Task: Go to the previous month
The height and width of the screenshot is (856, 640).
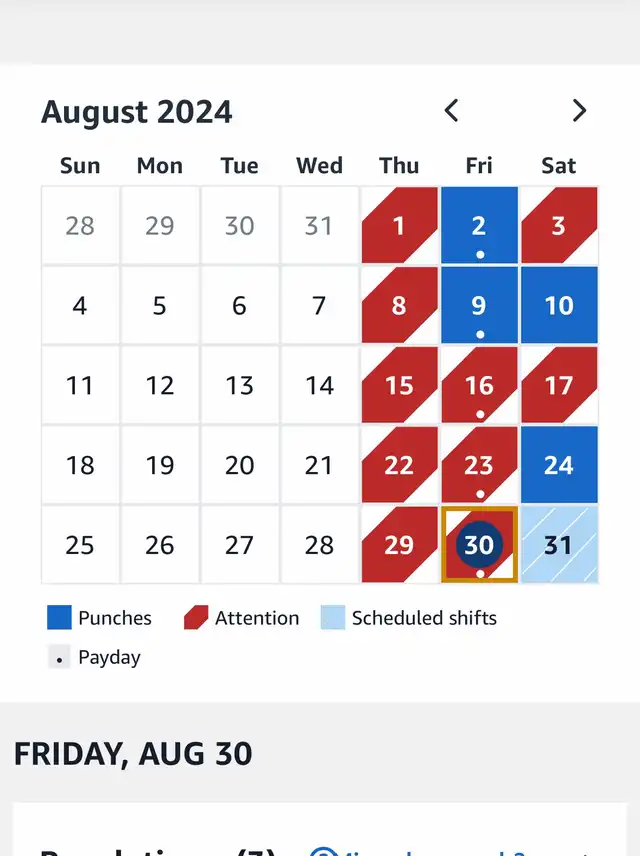Action: 452,111
